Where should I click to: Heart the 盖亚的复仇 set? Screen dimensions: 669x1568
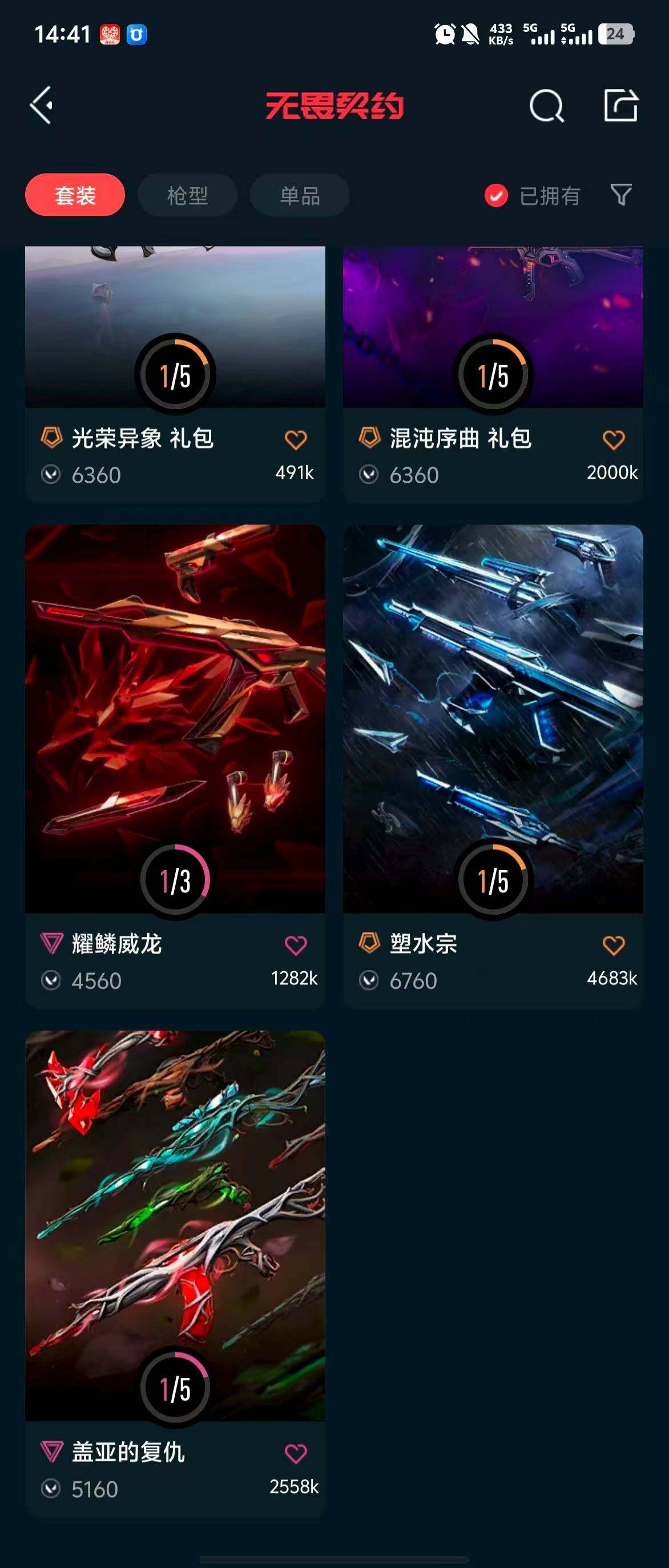[296, 1453]
